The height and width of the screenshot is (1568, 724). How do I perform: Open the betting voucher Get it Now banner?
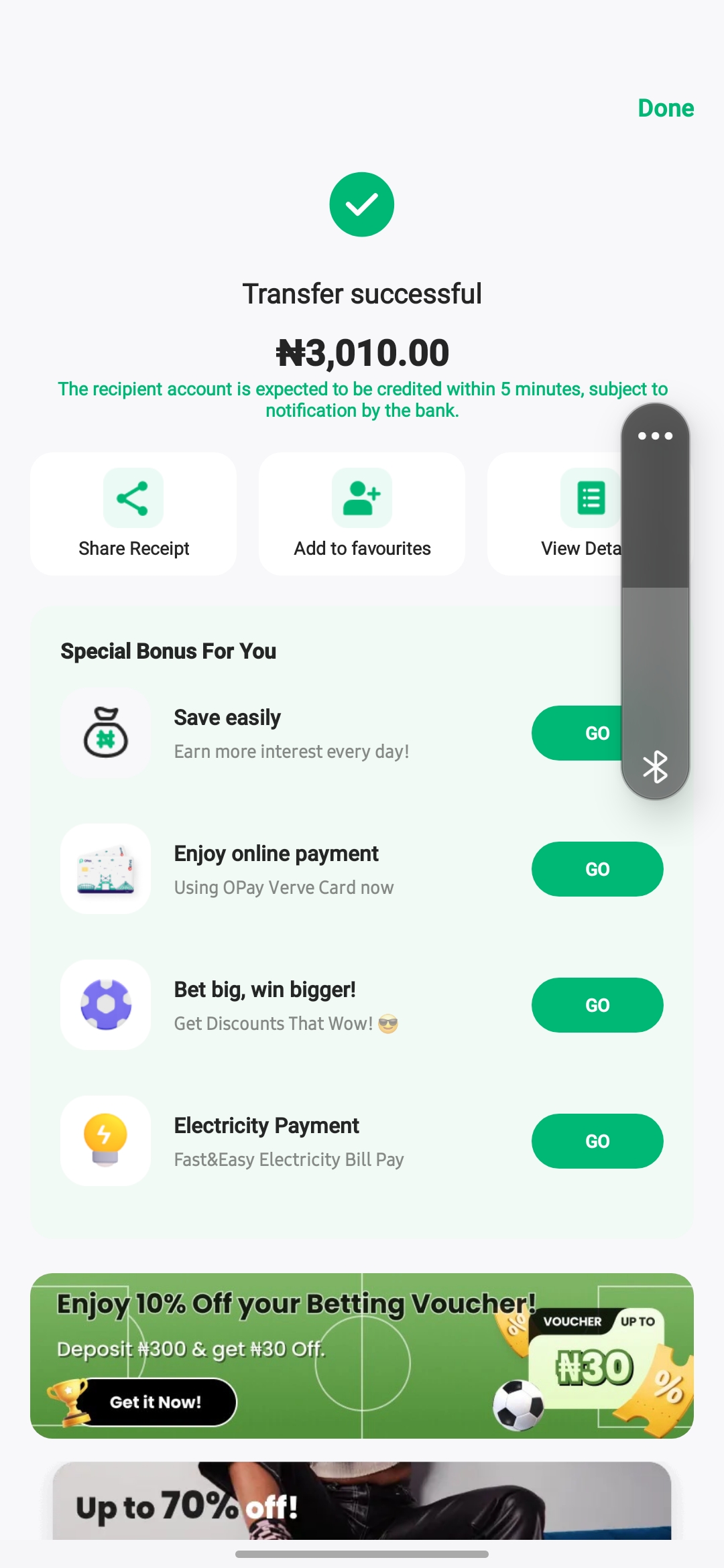156,1402
